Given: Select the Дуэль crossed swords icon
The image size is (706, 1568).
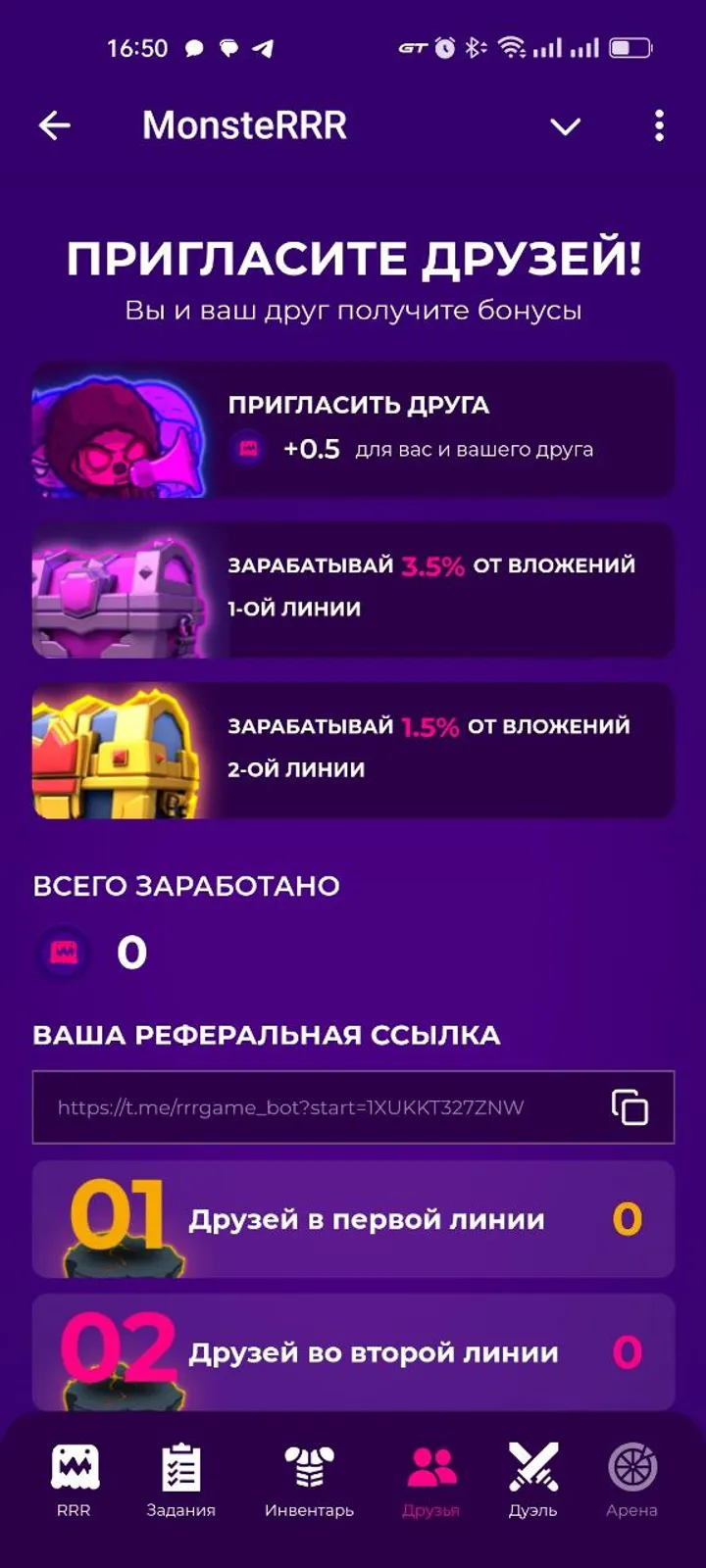Looking at the screenshot, I should pyautogui.click(x=534, y=1466).
